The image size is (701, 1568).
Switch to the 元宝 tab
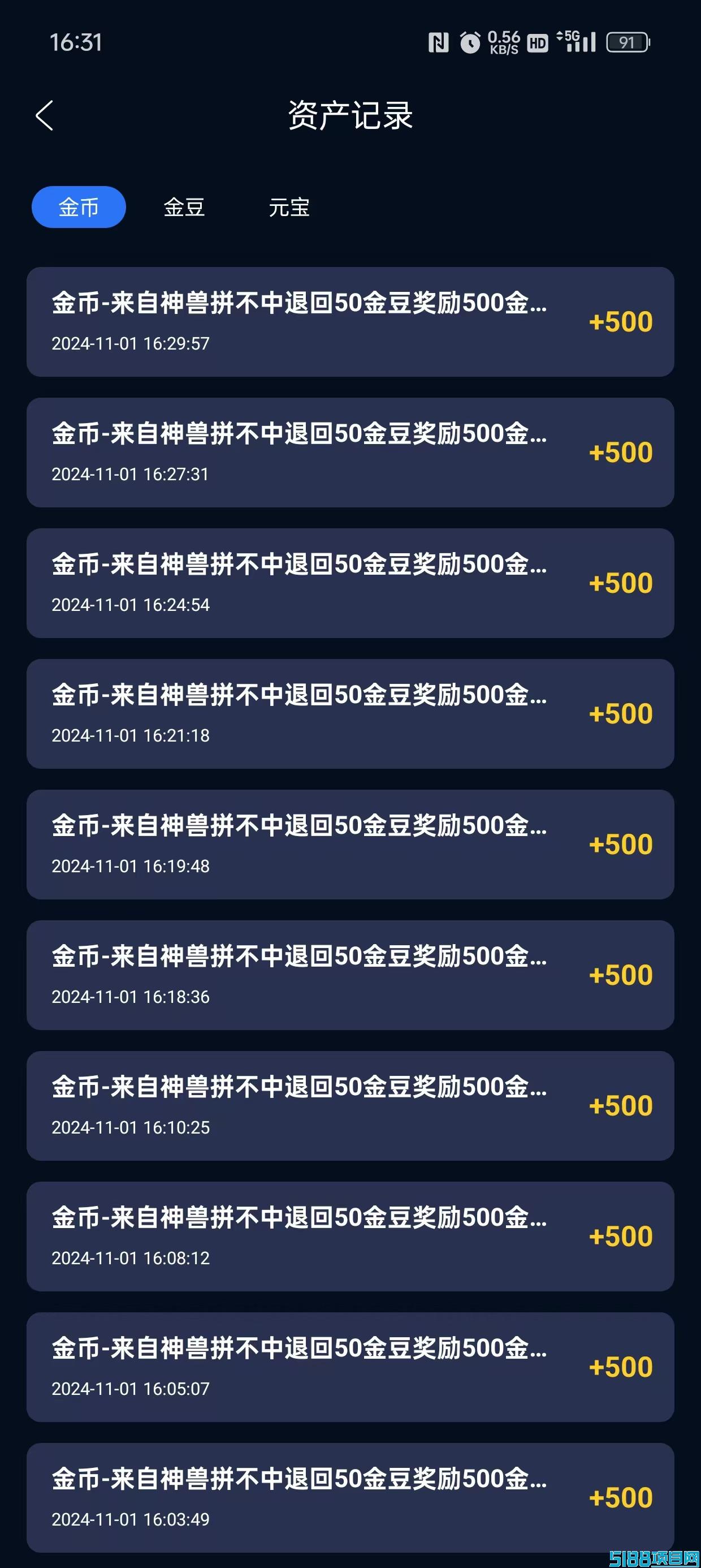(289, 208)
